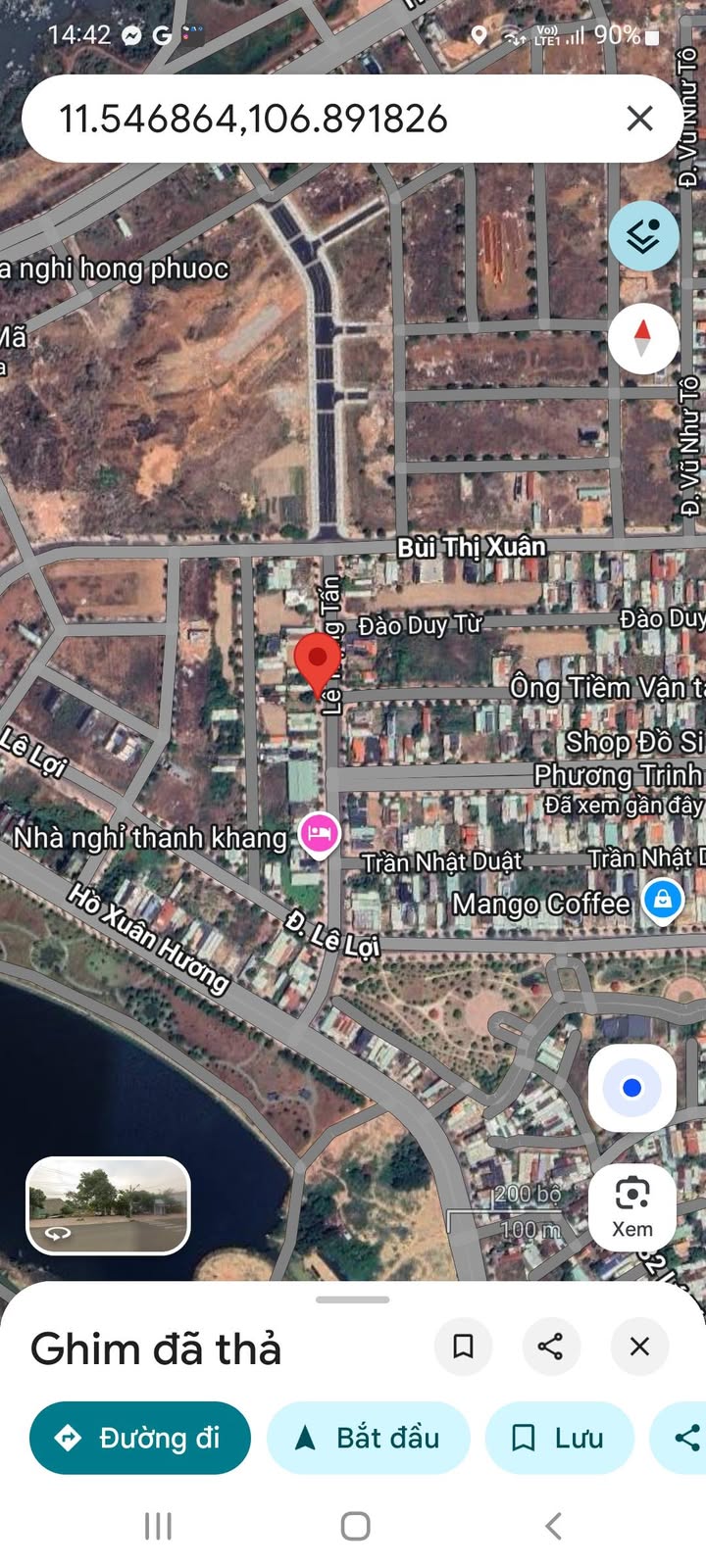Go back using the system back button
This screenshot has height=1568, width=706.
553,1526
